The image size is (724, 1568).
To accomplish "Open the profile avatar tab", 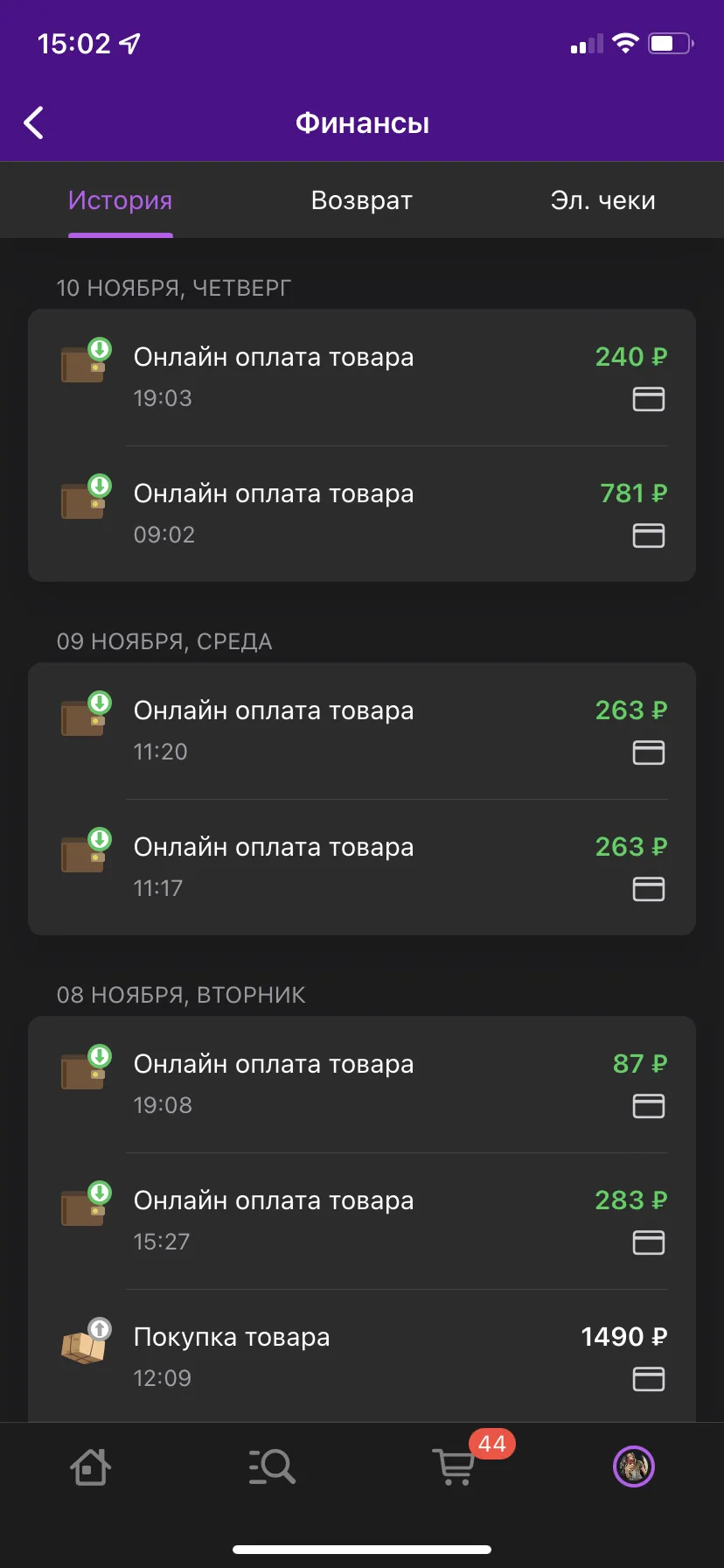I will pos(634,1466).
